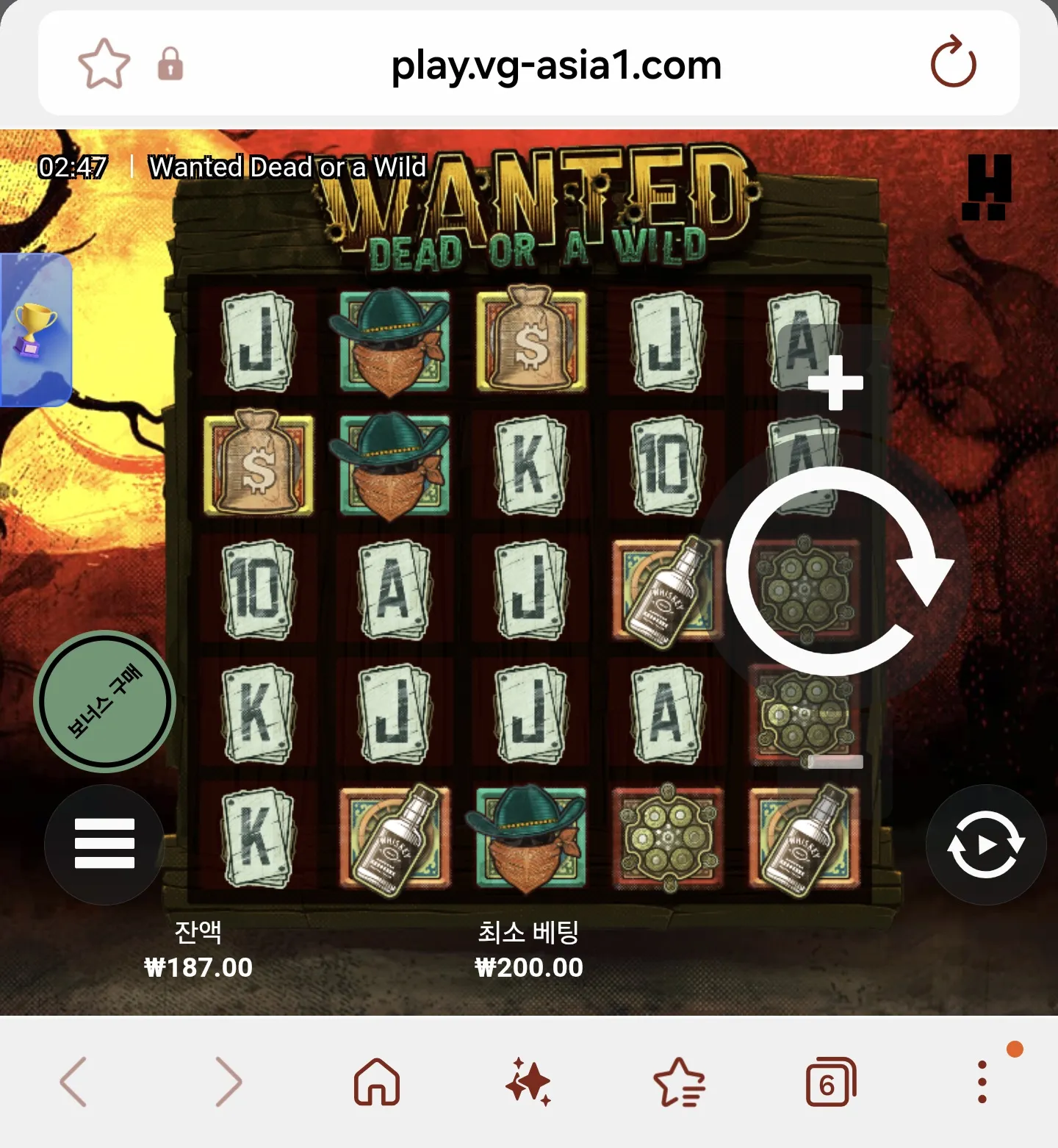Open the game hamburger menu

(104, 844)
